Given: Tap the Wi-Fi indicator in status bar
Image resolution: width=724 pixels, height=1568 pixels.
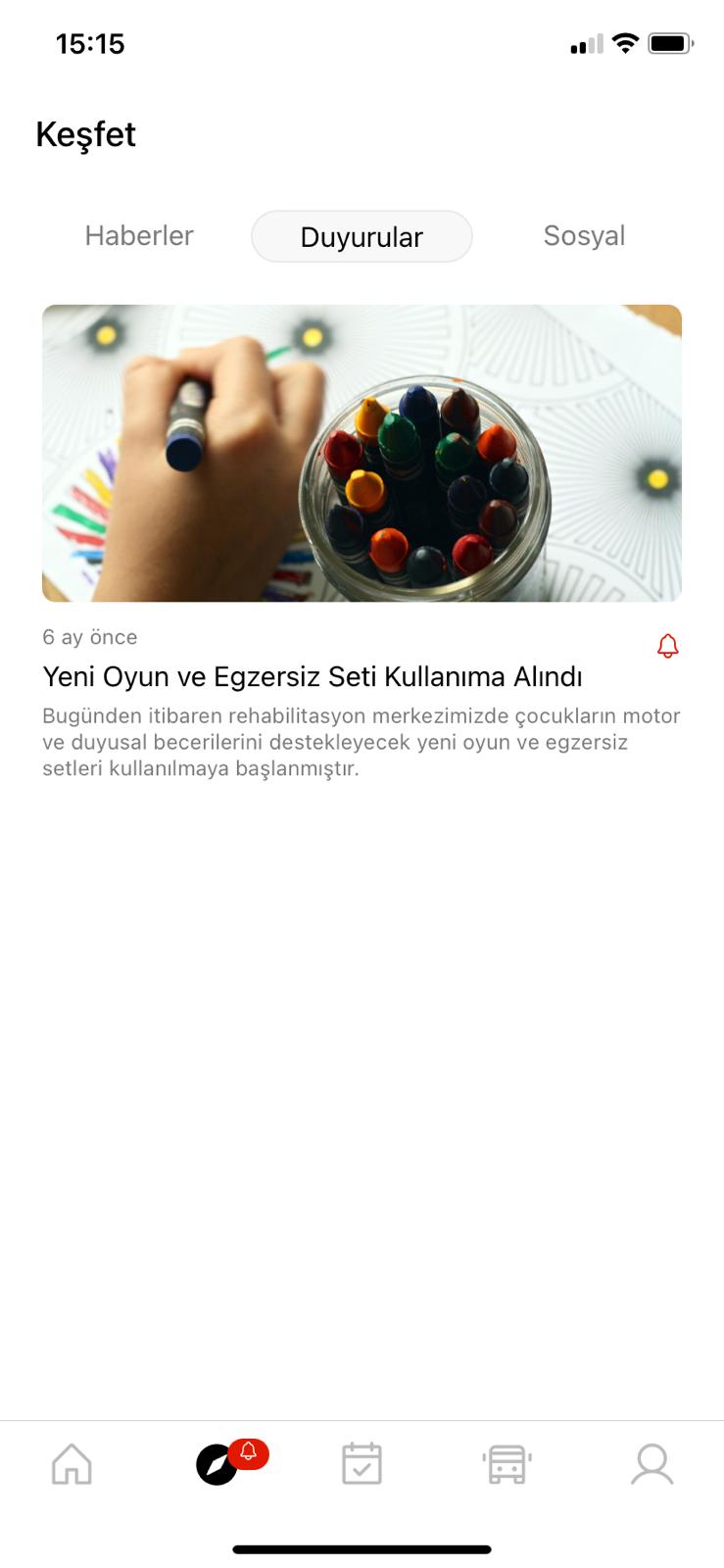Looking at the screenshot, I should pyautogui.click(x=624, y=42).
